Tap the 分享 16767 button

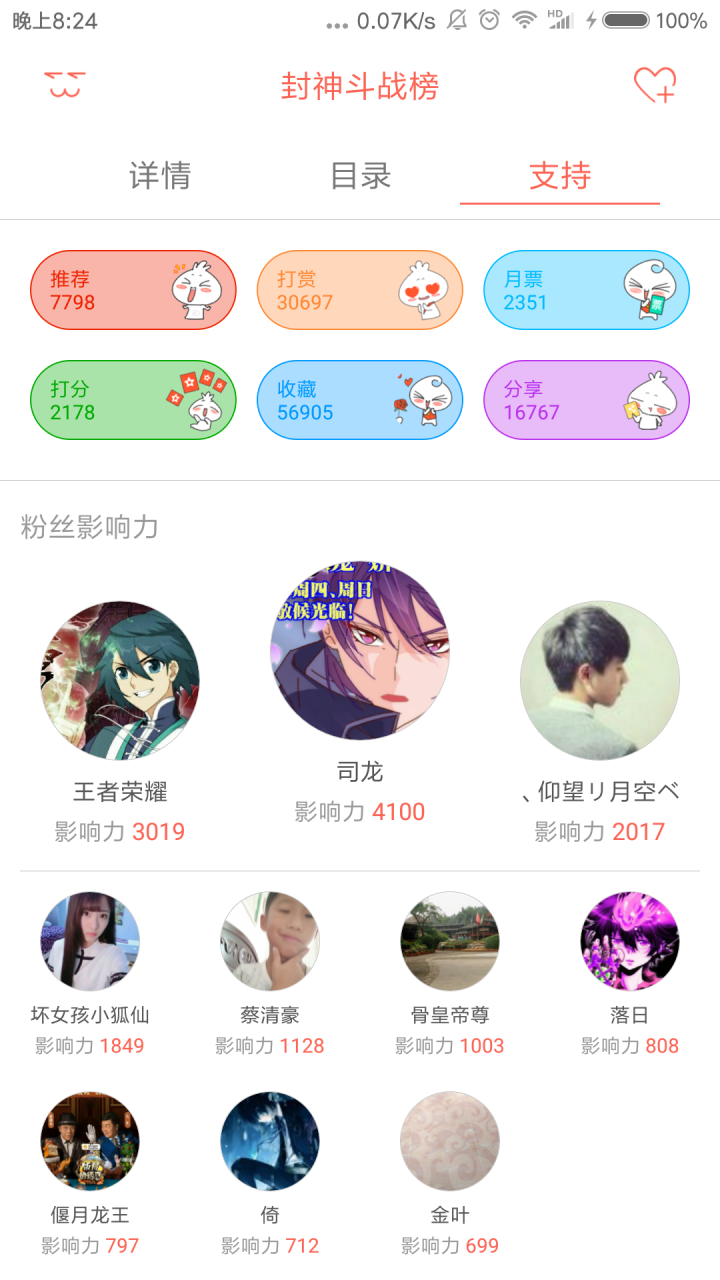587,400
